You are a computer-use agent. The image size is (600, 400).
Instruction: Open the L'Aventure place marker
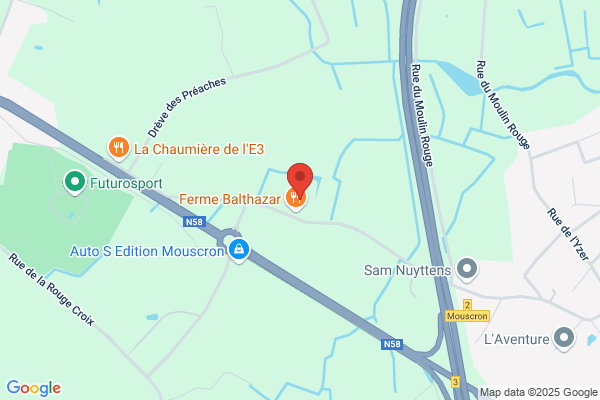564,338
